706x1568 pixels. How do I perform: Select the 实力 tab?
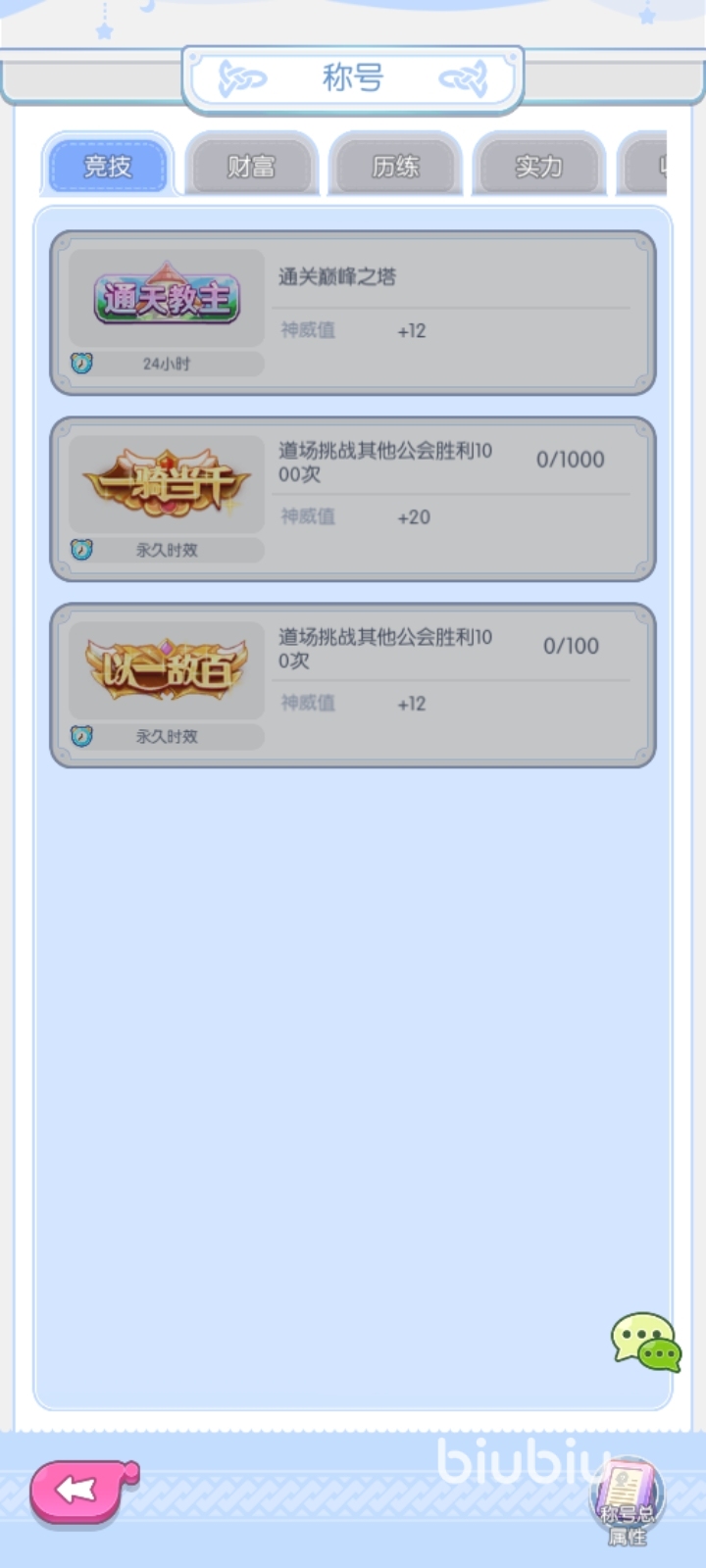538,166
